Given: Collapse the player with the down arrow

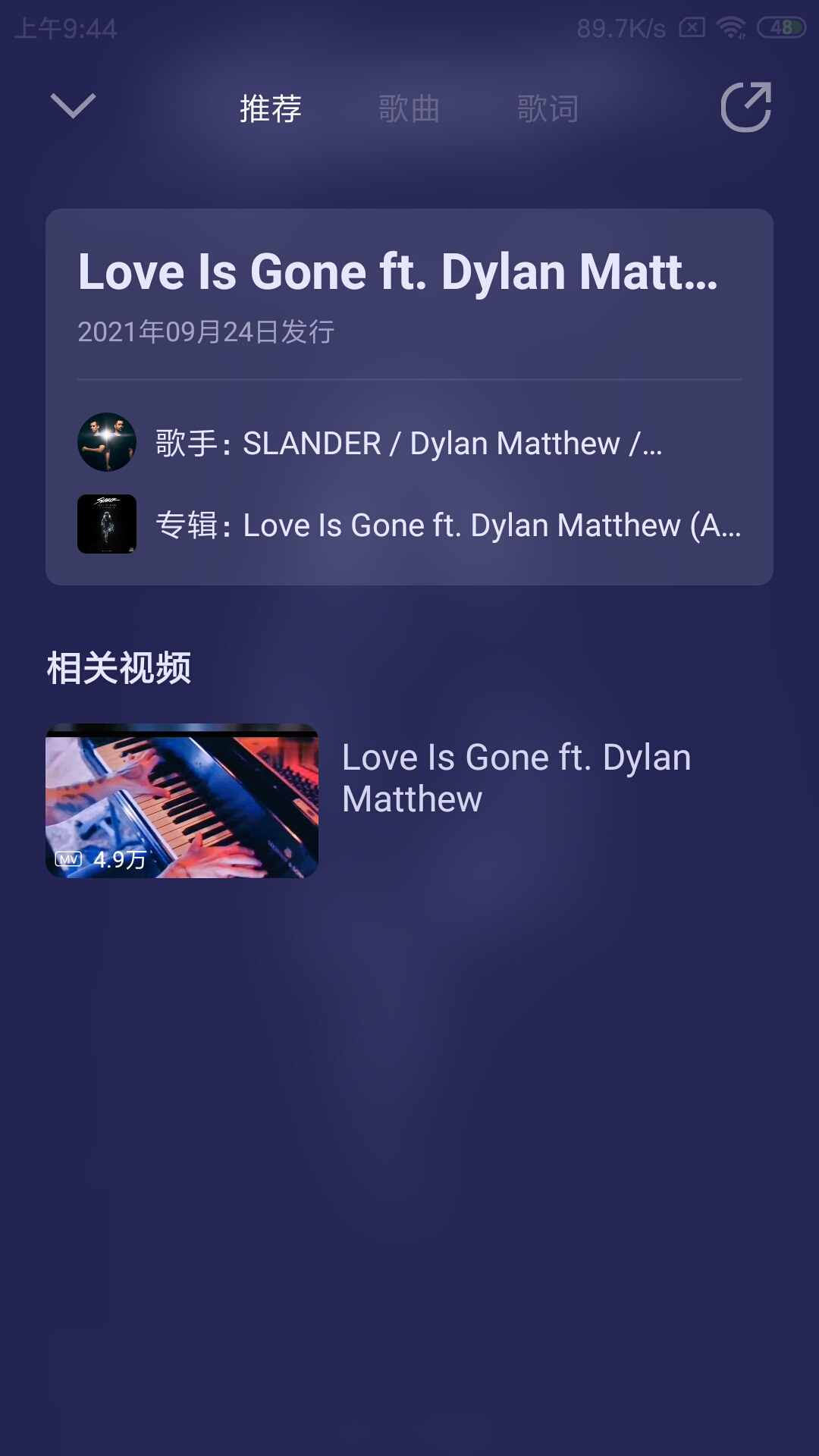Looking at the screenshot, I should point(73,106).
